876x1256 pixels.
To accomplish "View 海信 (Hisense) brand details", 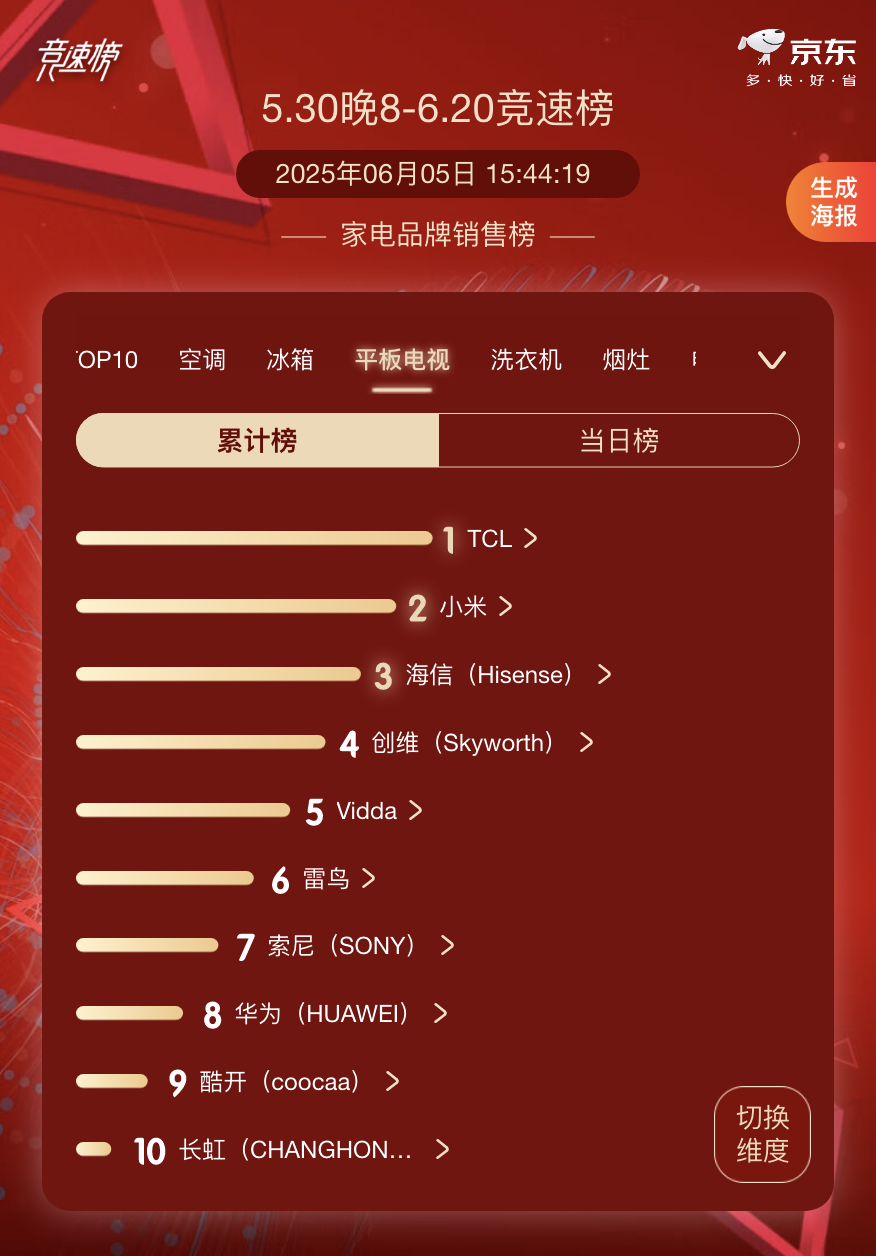I will [x=490, y=675].
